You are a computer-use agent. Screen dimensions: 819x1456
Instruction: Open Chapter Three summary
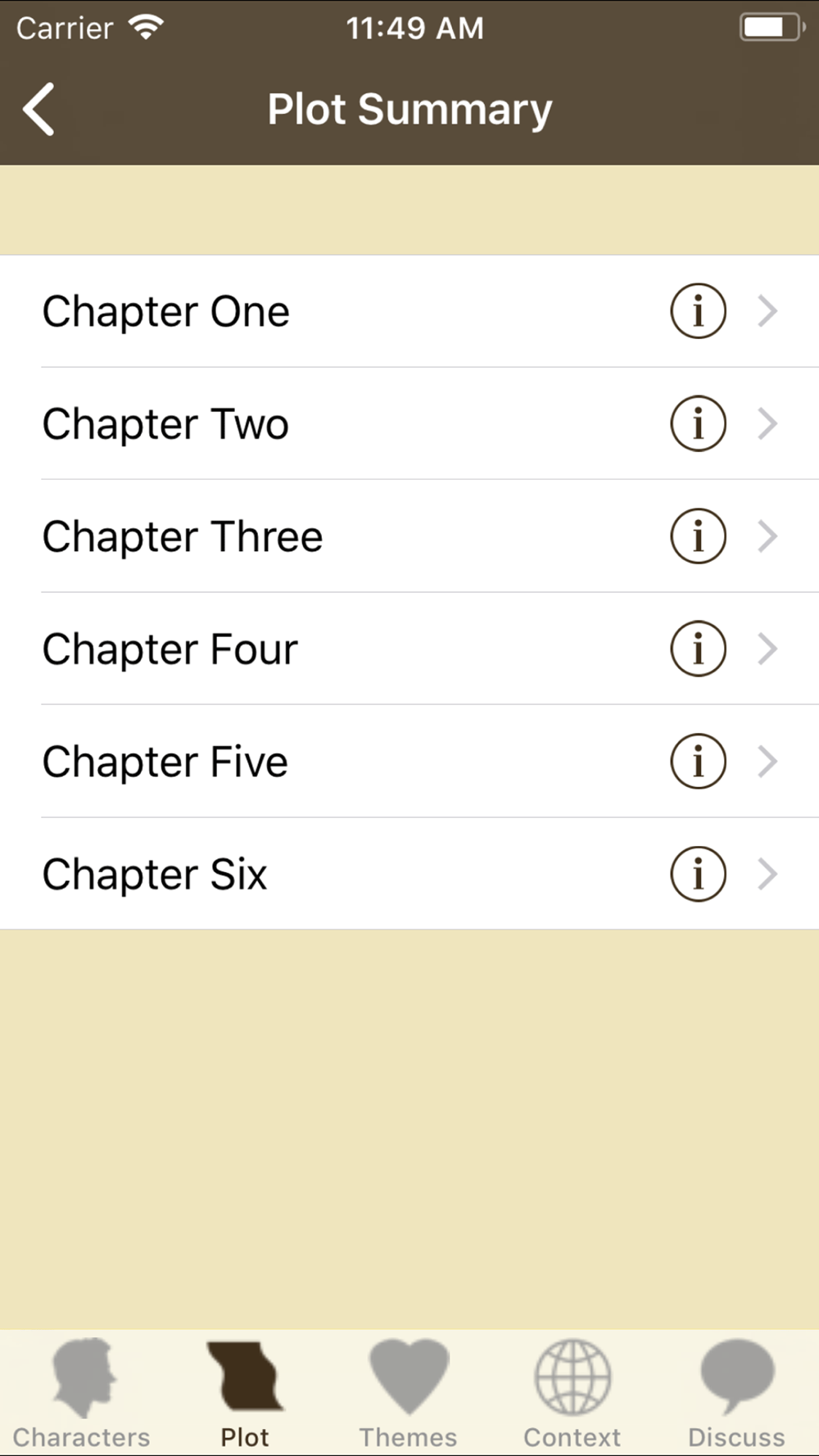click(x=409, y=536)
